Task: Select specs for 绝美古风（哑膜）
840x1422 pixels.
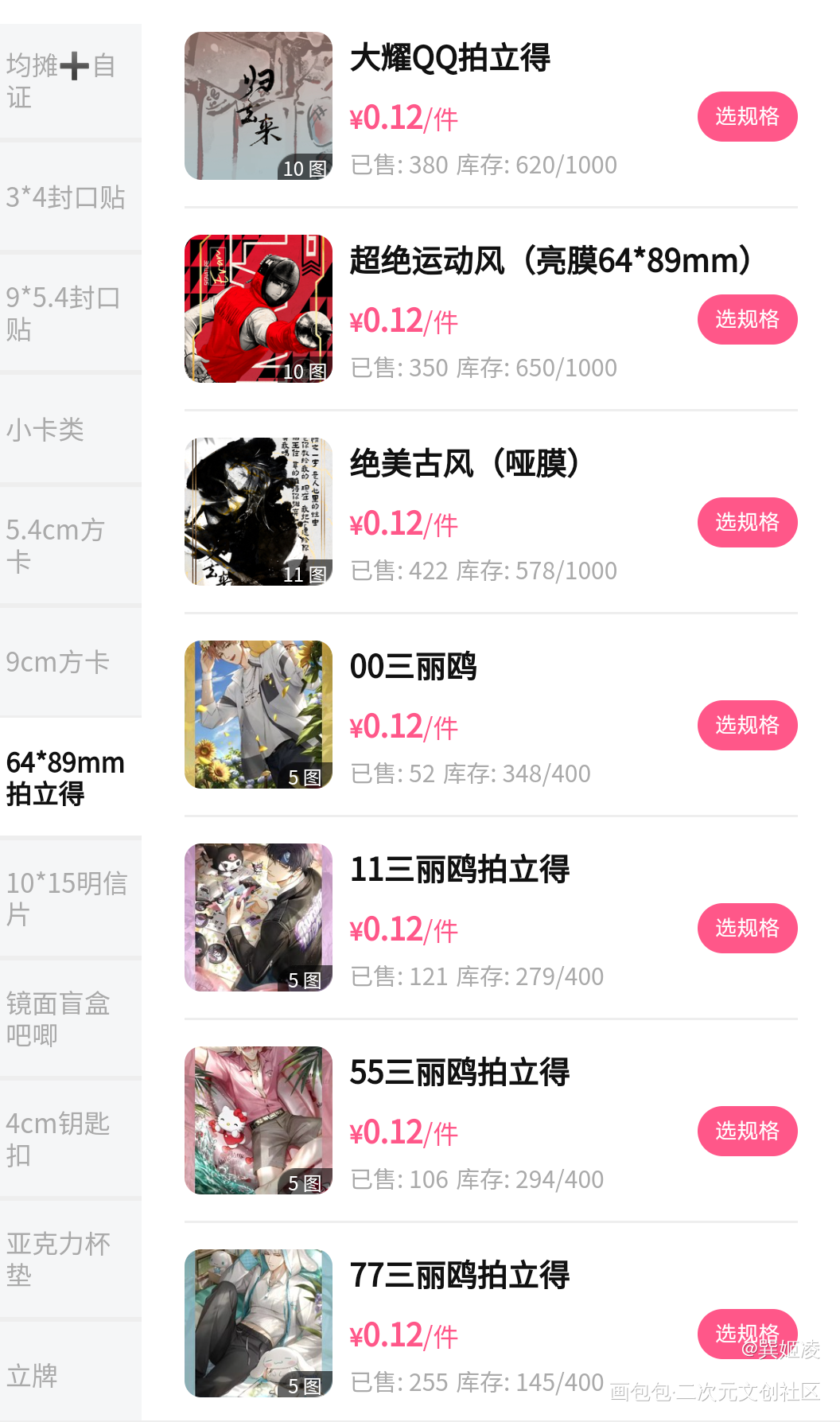Action: pyautogui.click(x=746, y=523)
